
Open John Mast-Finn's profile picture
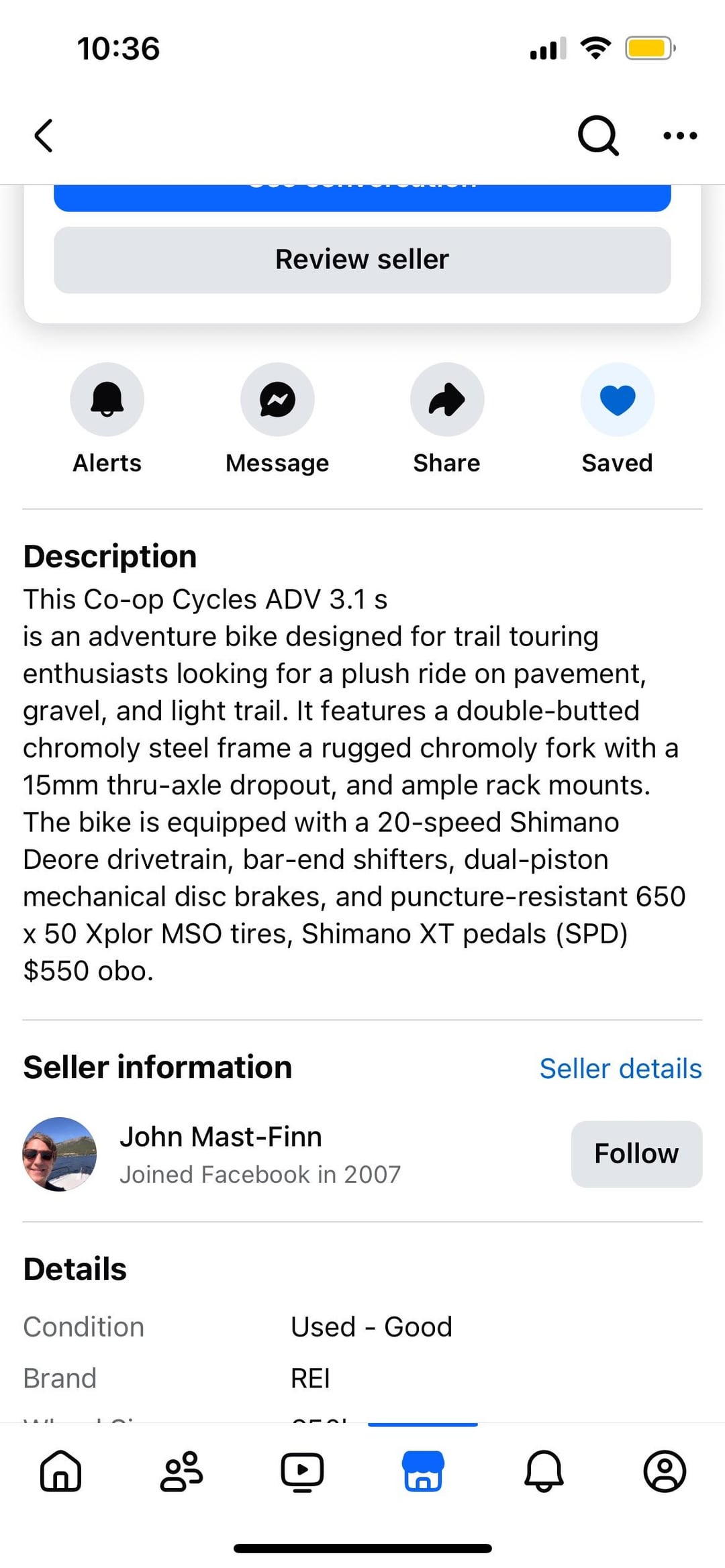(x=60, y=1154)
